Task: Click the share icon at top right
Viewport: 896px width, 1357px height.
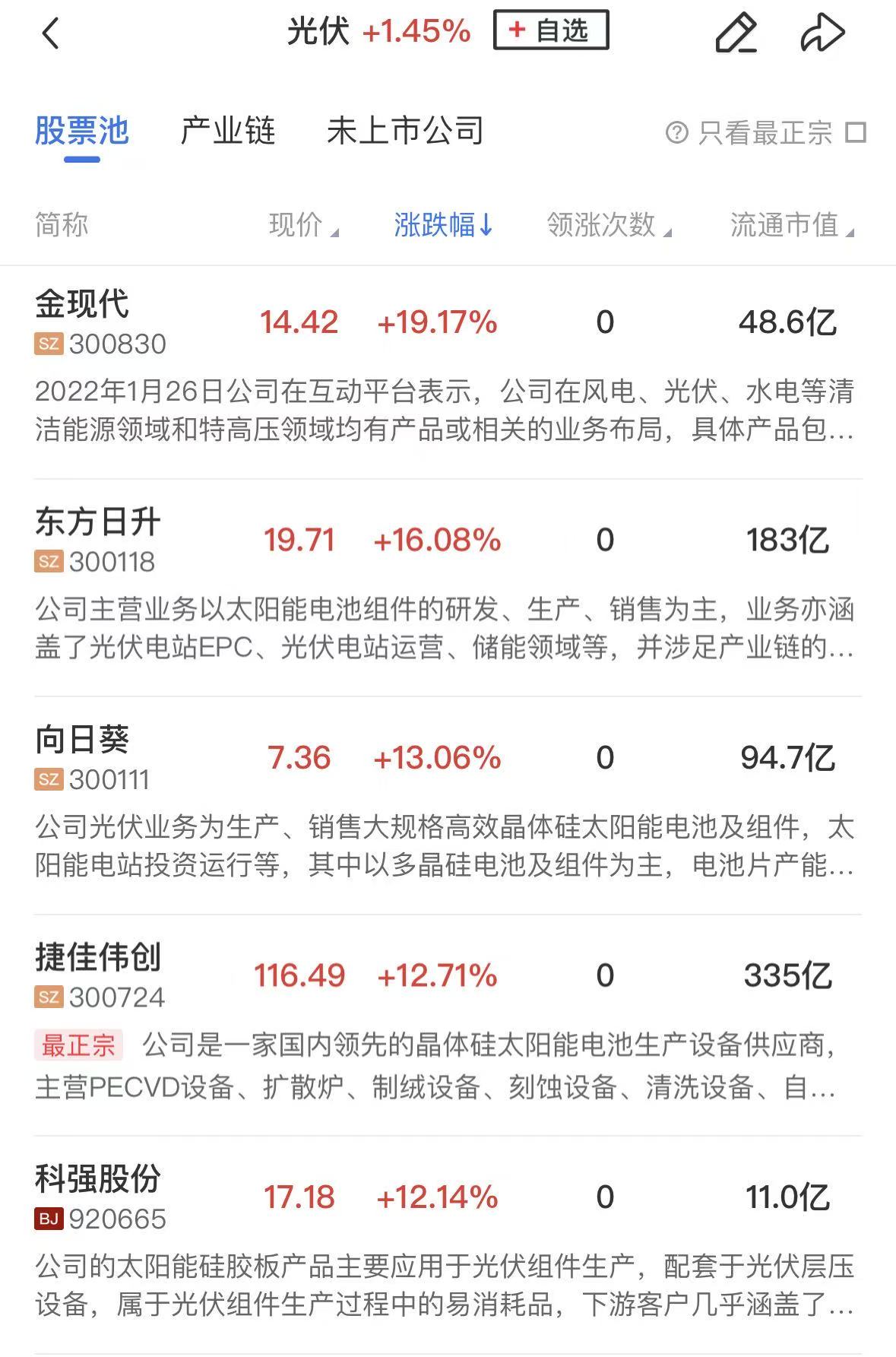Action: point(823,33)
